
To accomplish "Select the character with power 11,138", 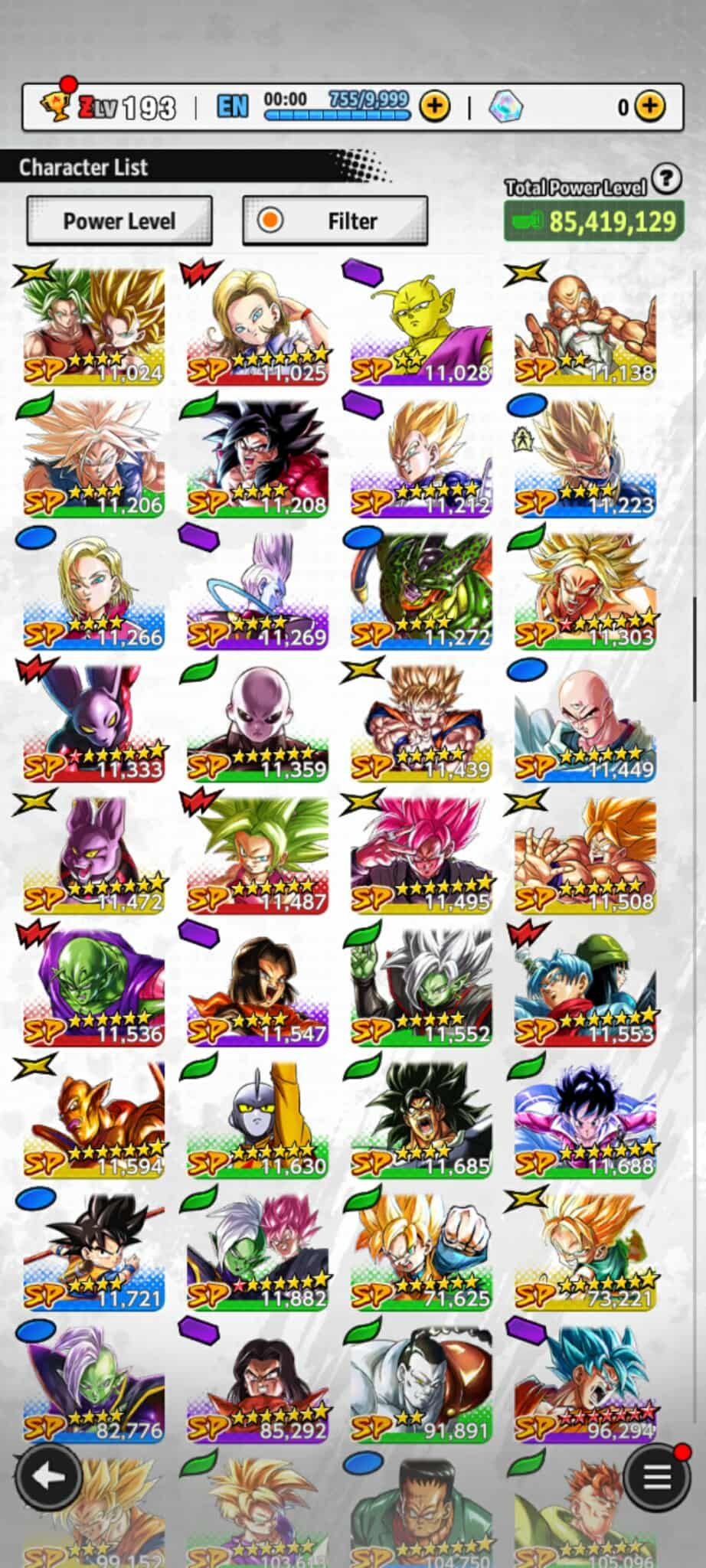I will pos(585,325).
